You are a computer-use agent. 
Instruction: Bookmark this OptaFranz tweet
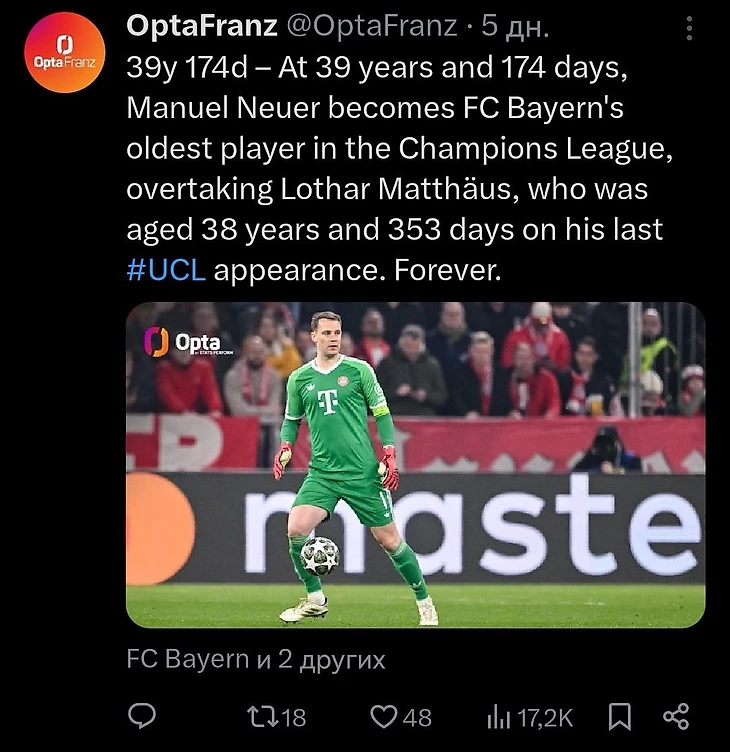pos(620,716)
